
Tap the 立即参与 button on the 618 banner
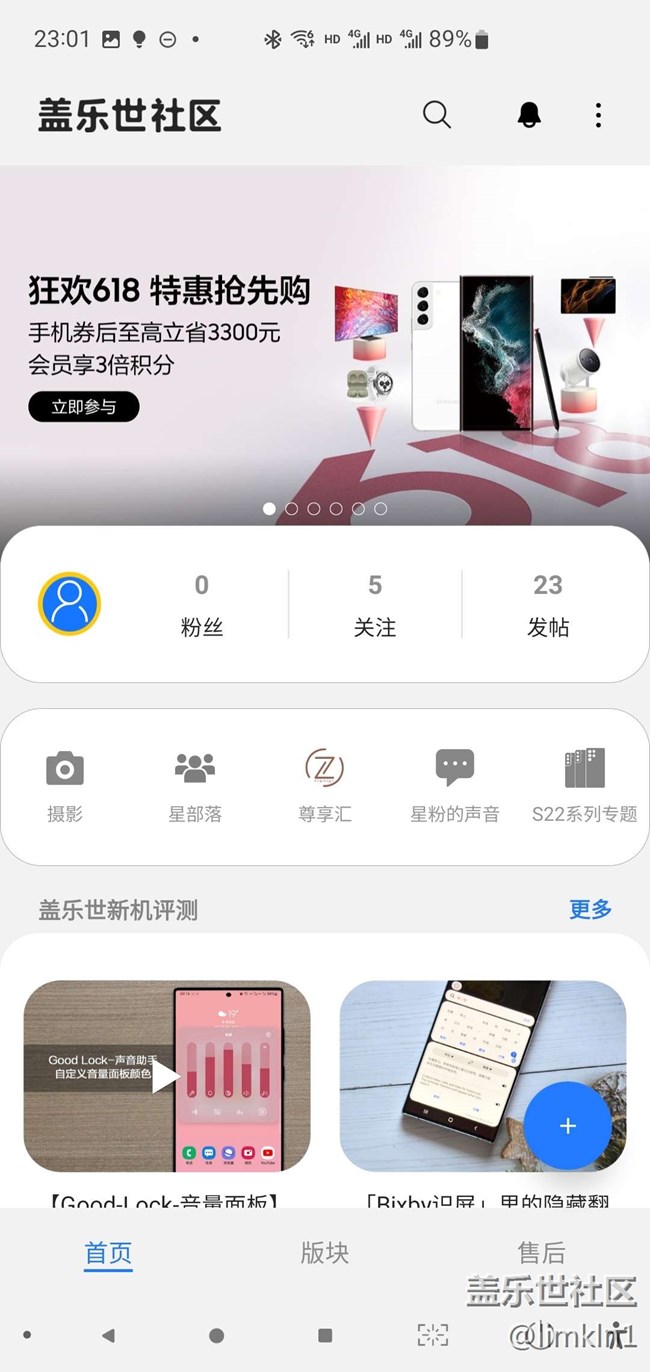84,407
